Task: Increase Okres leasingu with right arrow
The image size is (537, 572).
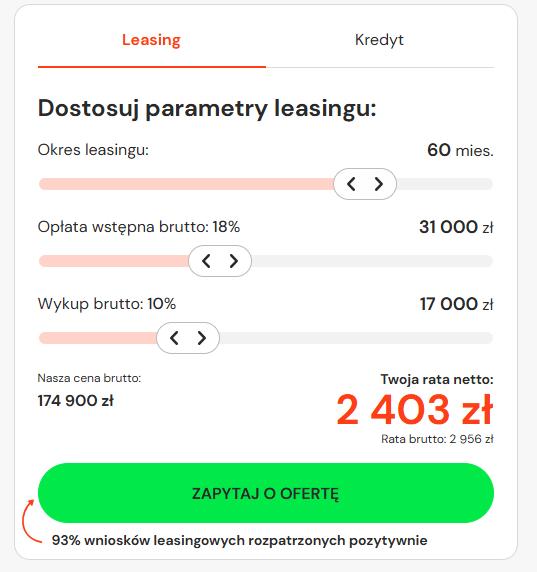Action: 379,184
